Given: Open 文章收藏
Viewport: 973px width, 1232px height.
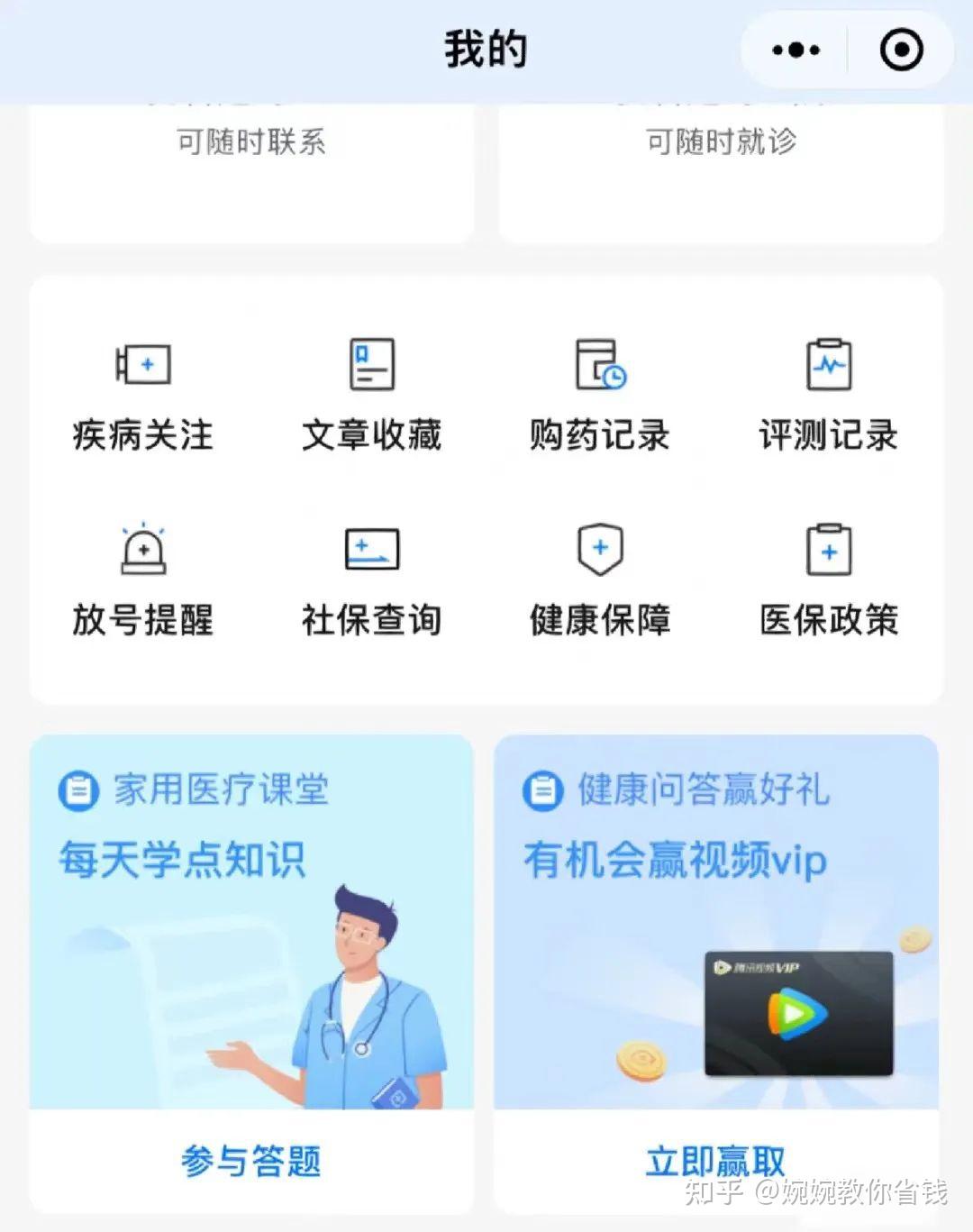Looking at the screenshot, I should tap(371, 394).
